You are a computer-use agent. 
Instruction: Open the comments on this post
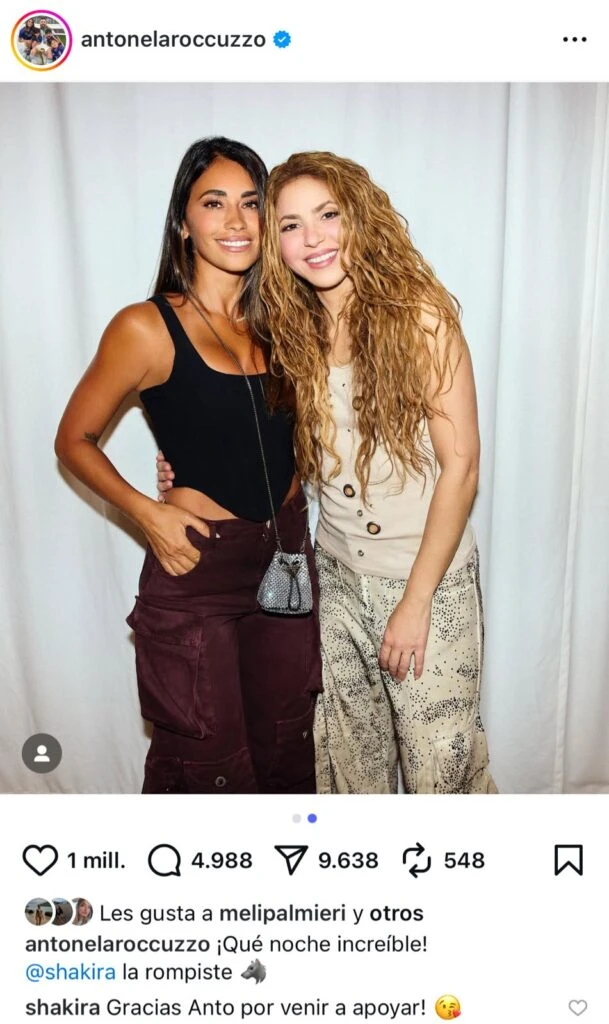[x=164, y=860]
